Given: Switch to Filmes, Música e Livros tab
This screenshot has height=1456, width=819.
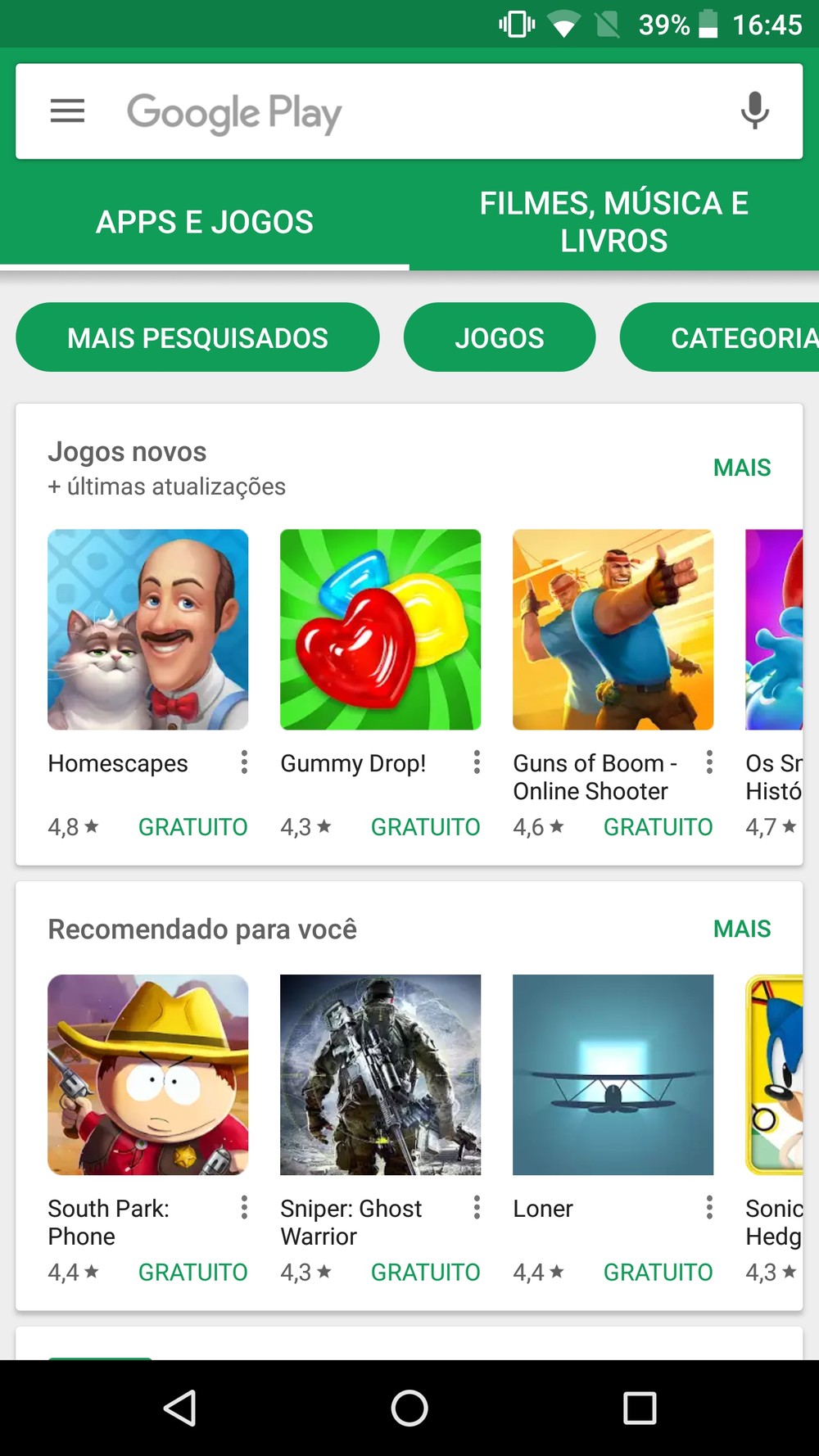Looking at the screenshot, I should pos(614,222).
